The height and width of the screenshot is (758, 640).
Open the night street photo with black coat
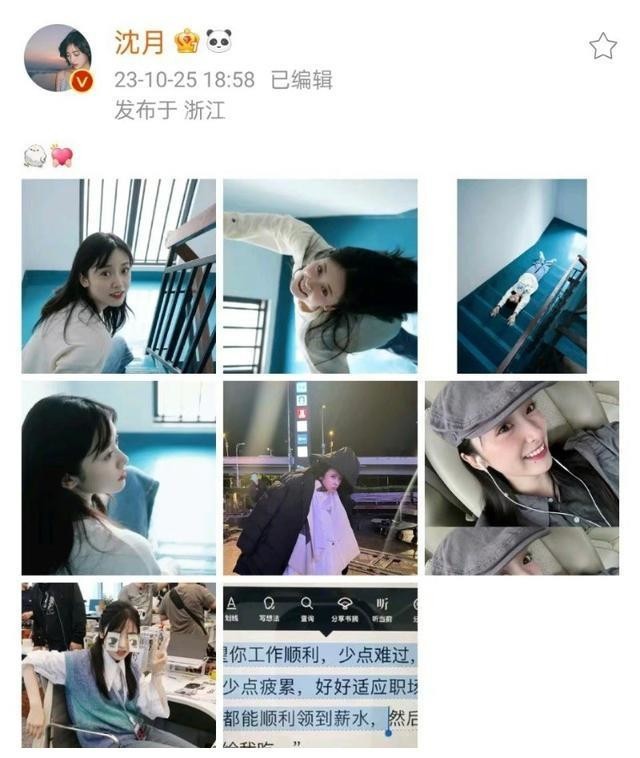320,477
